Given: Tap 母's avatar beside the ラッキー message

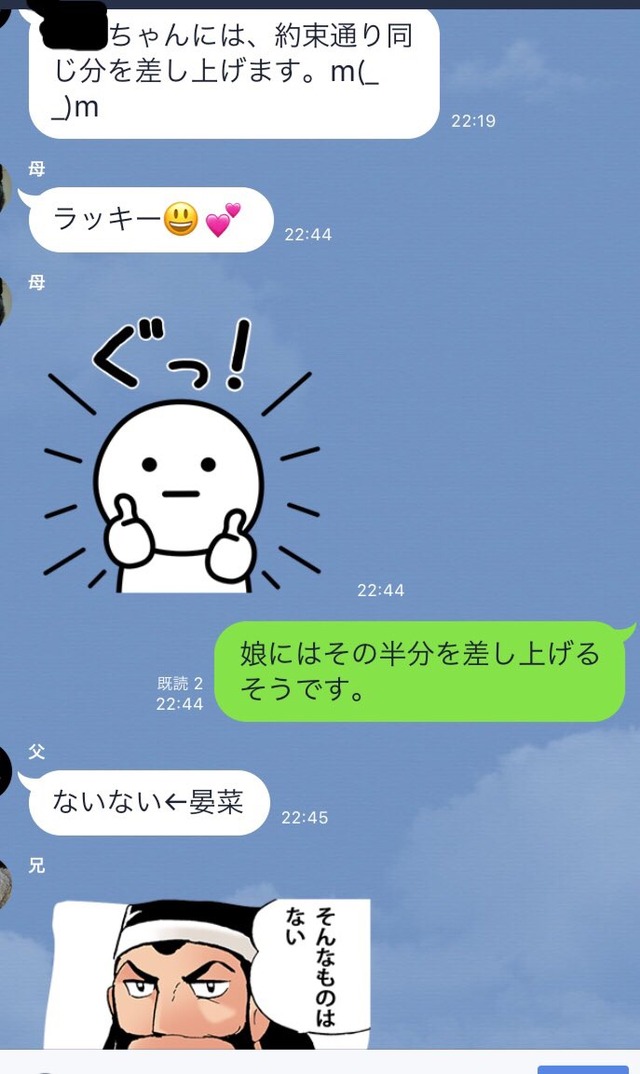Looking at the screenshot, I should (x=6, y=188).
